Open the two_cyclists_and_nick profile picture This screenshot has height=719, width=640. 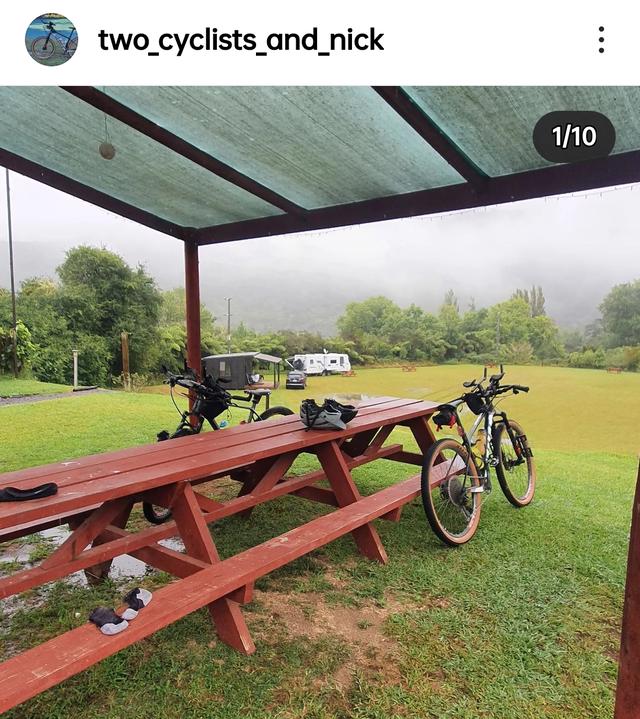coord(51,40)
